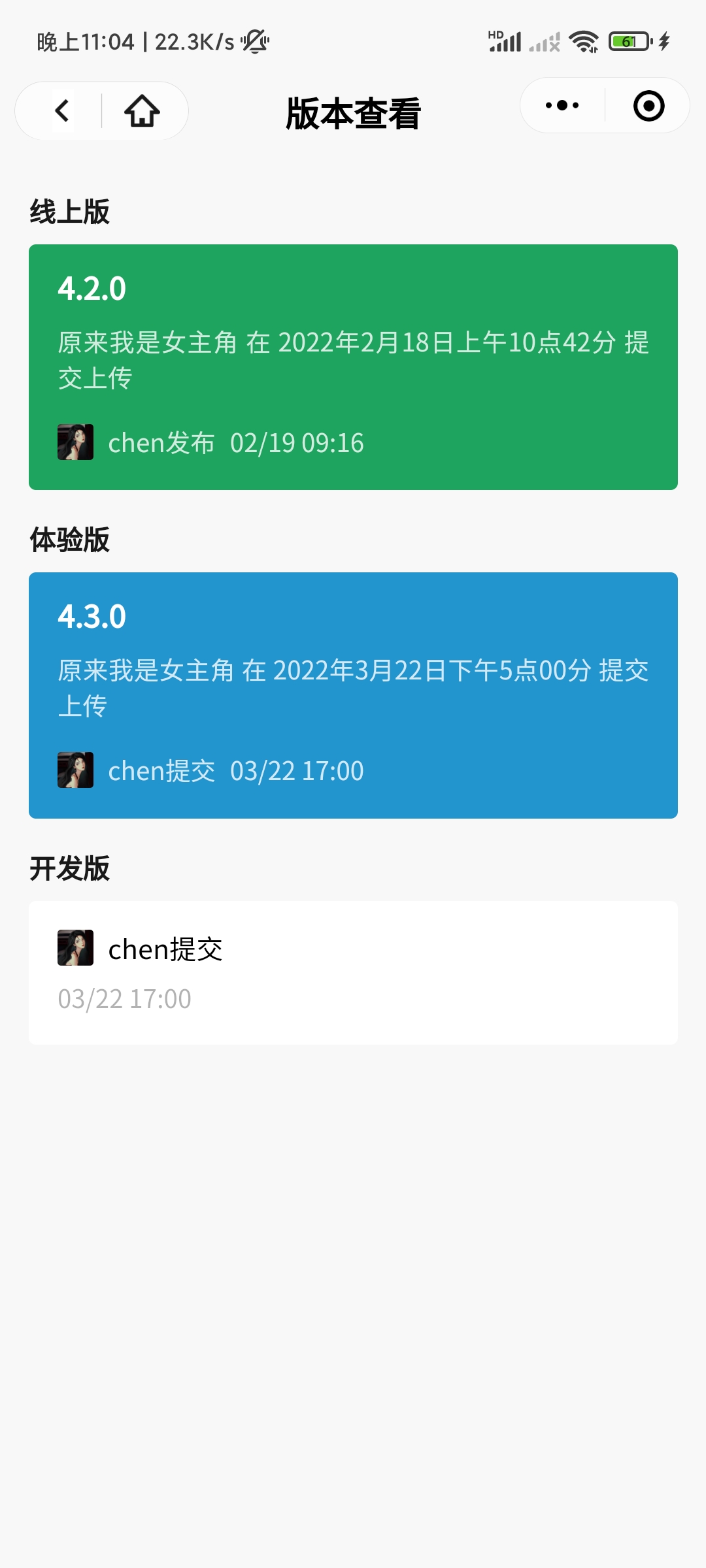This screenshot has width=706, height=1568.
Task: Select the blue 4.3.0 version card
Action: pyautogui.click(x=353, y=694)
